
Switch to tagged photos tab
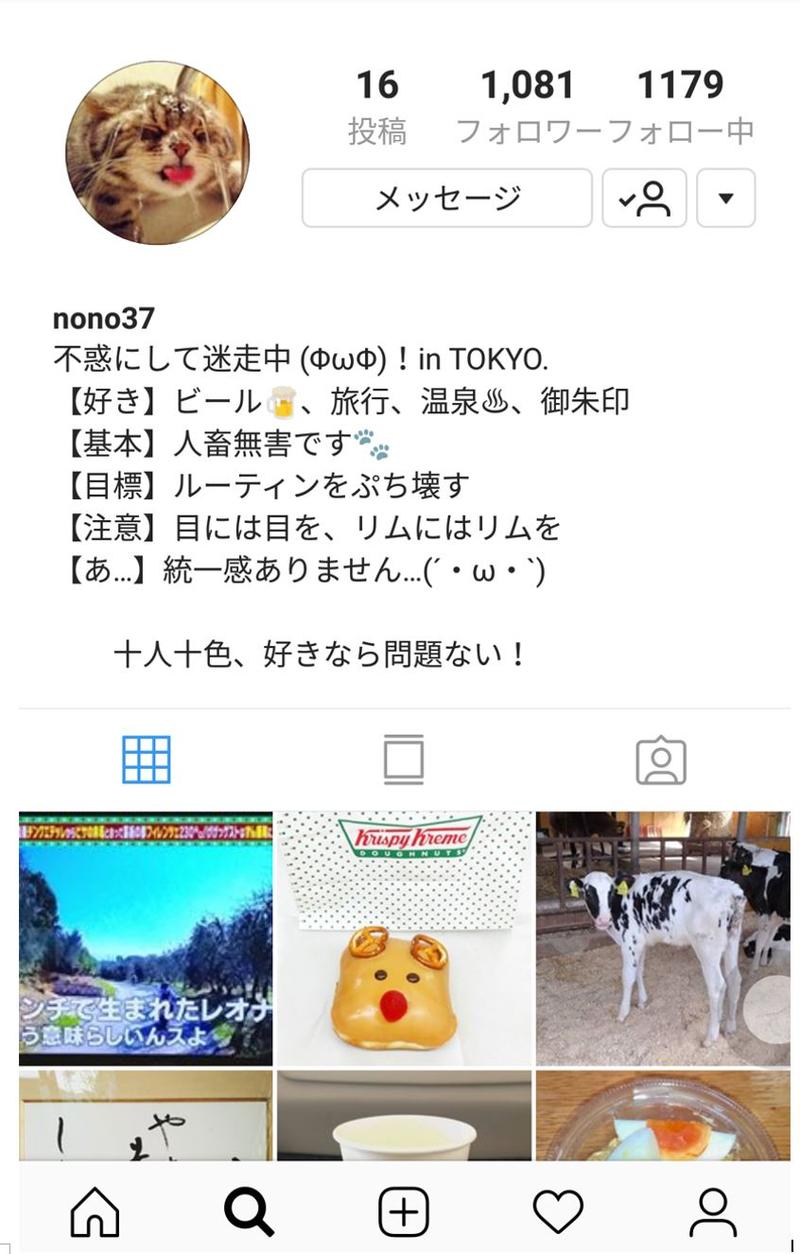(x=661, y=760)
